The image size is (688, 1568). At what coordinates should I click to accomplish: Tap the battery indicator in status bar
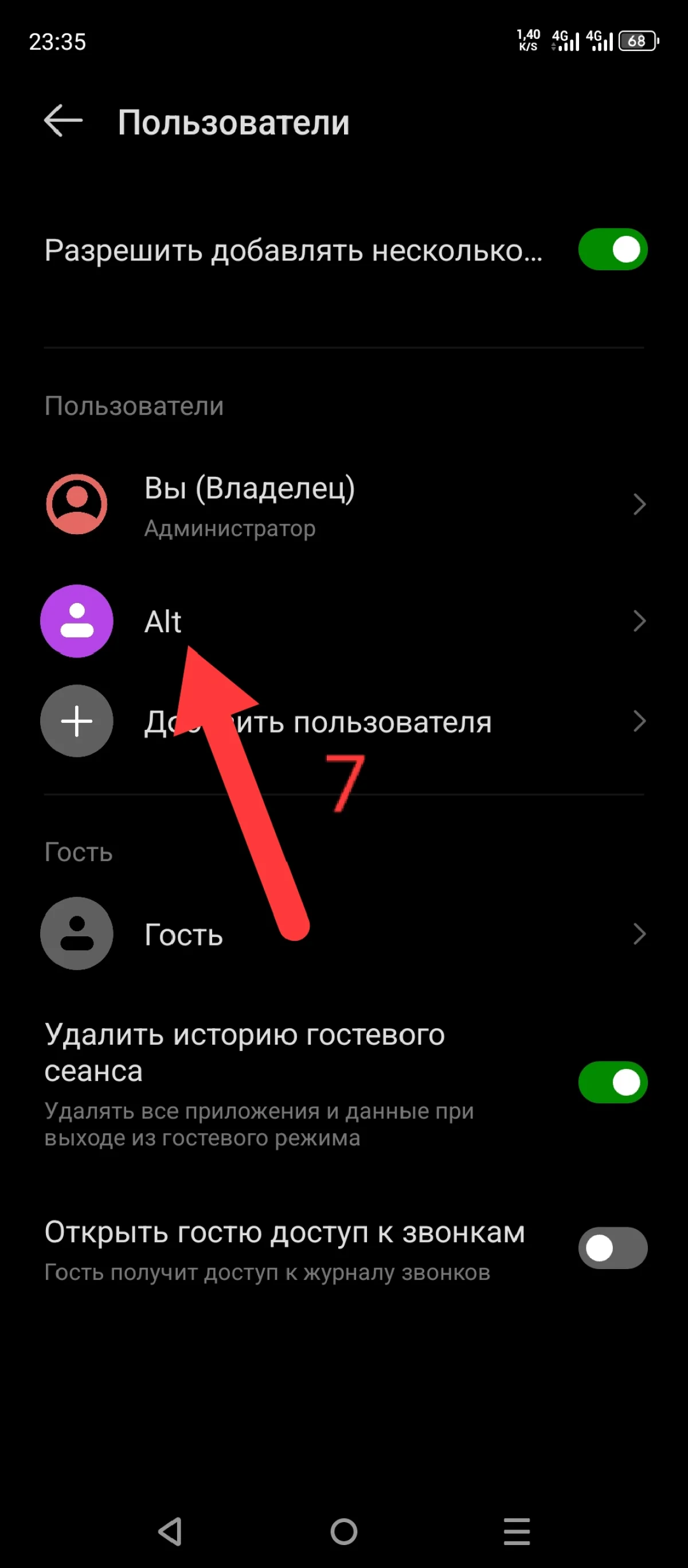(x=637, y=40)
